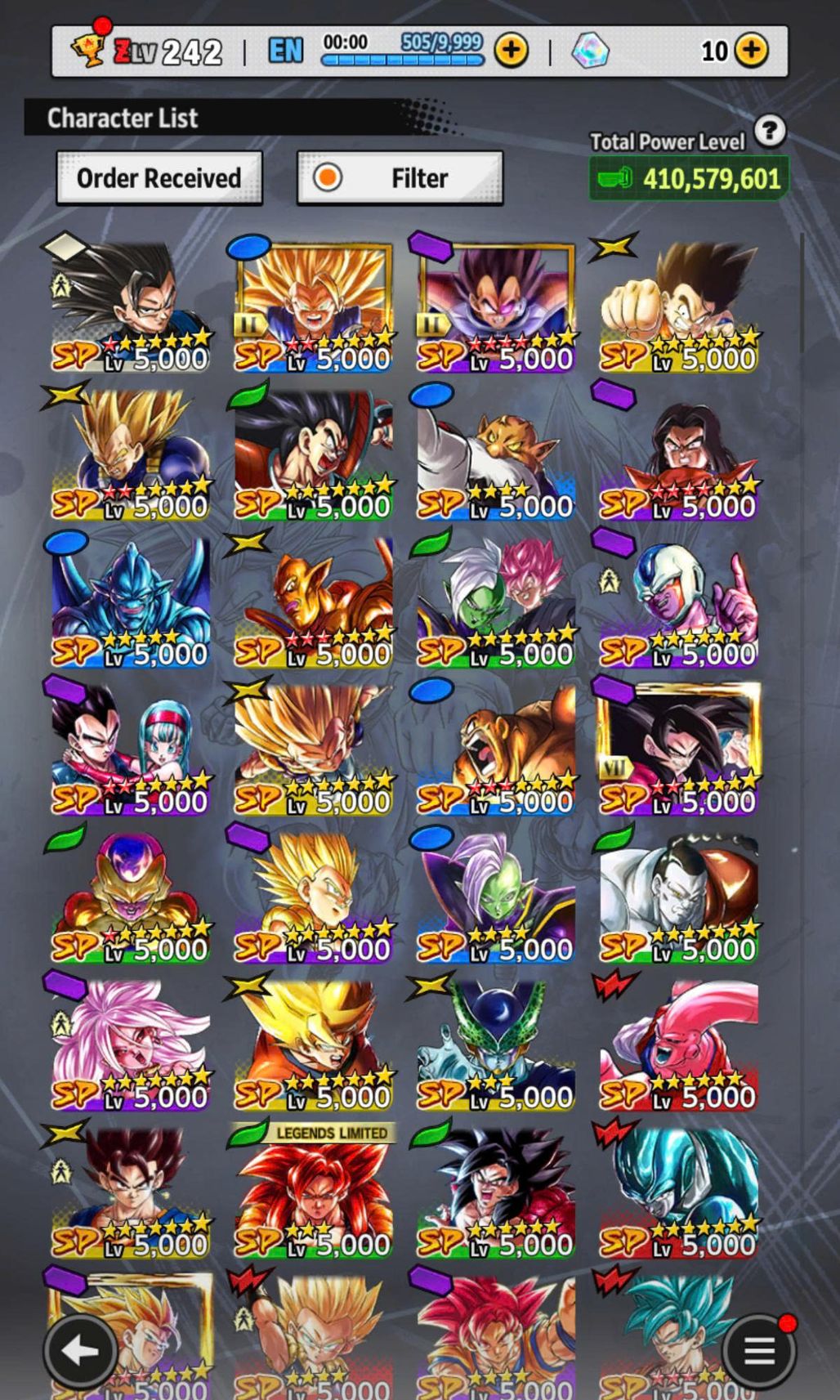The image size is (840, 1400).
Task: Add Chrono Crystals with the plus button
Action: [x=751, y=51]
